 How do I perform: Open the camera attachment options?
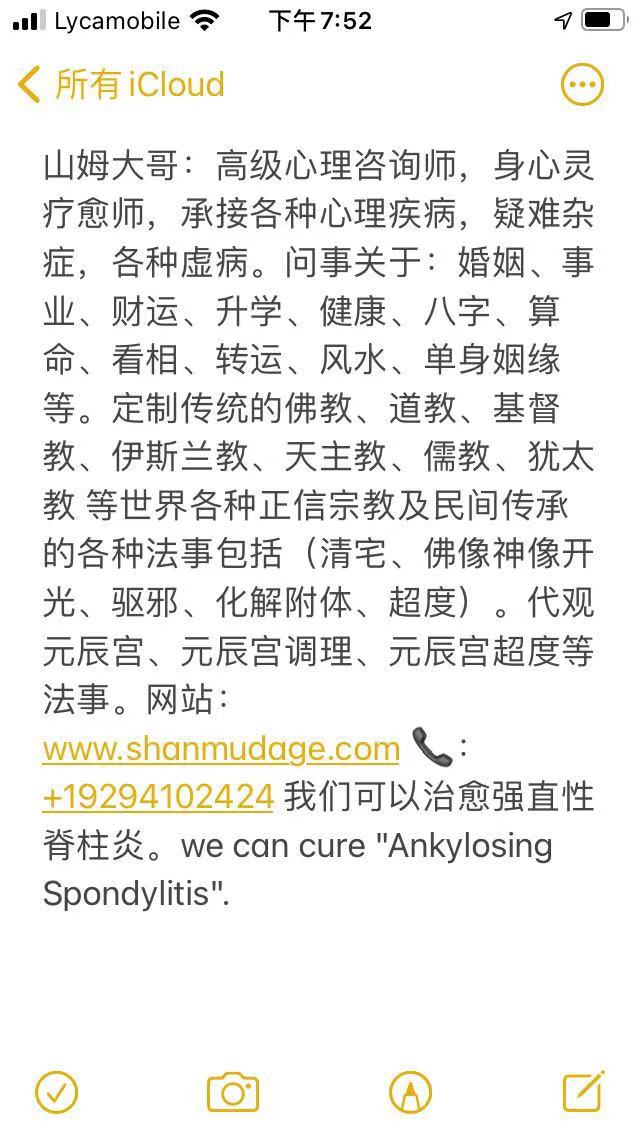[232, 1091]
